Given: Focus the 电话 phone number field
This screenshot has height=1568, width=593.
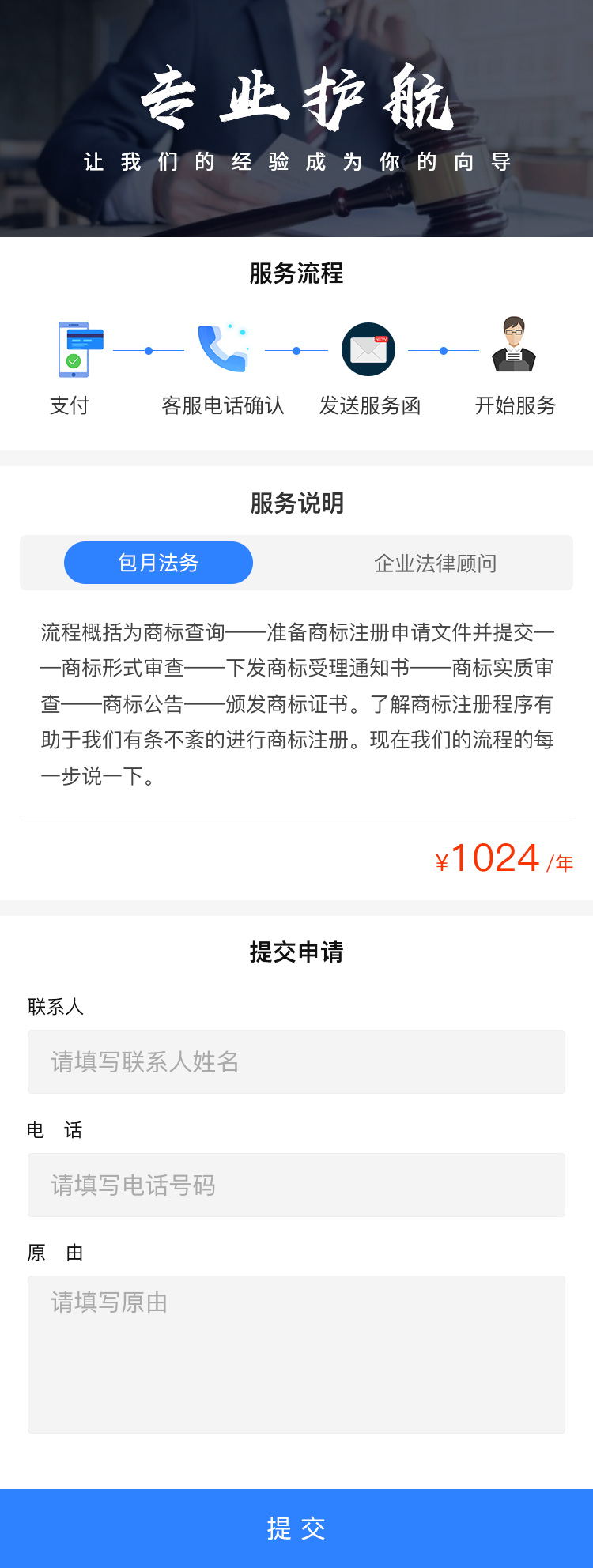Looking at the screenshot, I should click(296, 1185).
